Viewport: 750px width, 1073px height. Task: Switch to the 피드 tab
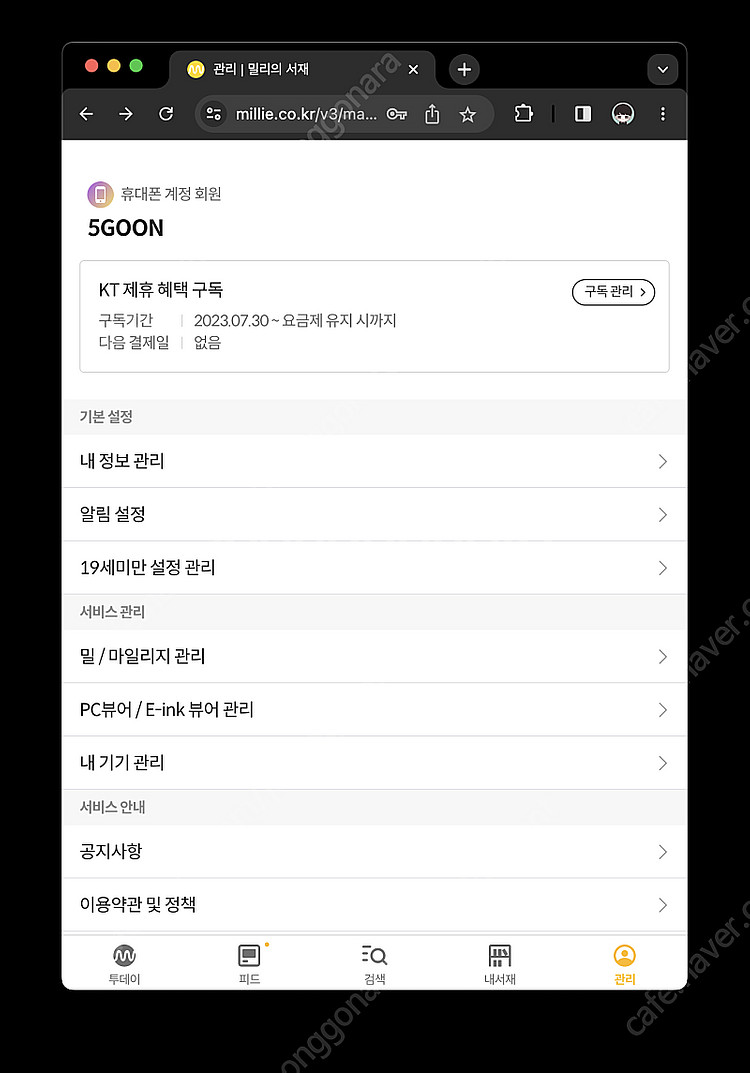(249, 964)
